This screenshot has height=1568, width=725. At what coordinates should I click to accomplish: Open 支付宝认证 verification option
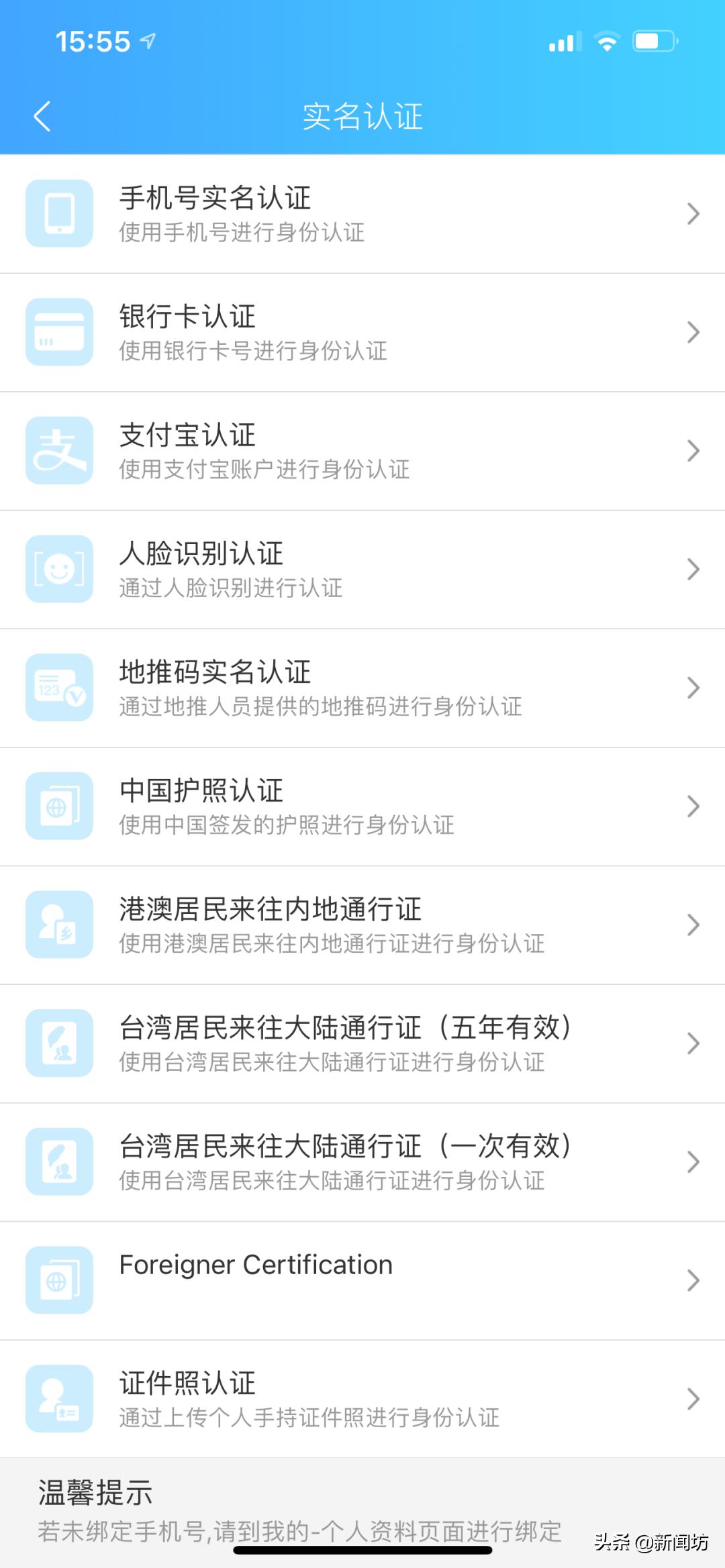(x=362, y=451)
